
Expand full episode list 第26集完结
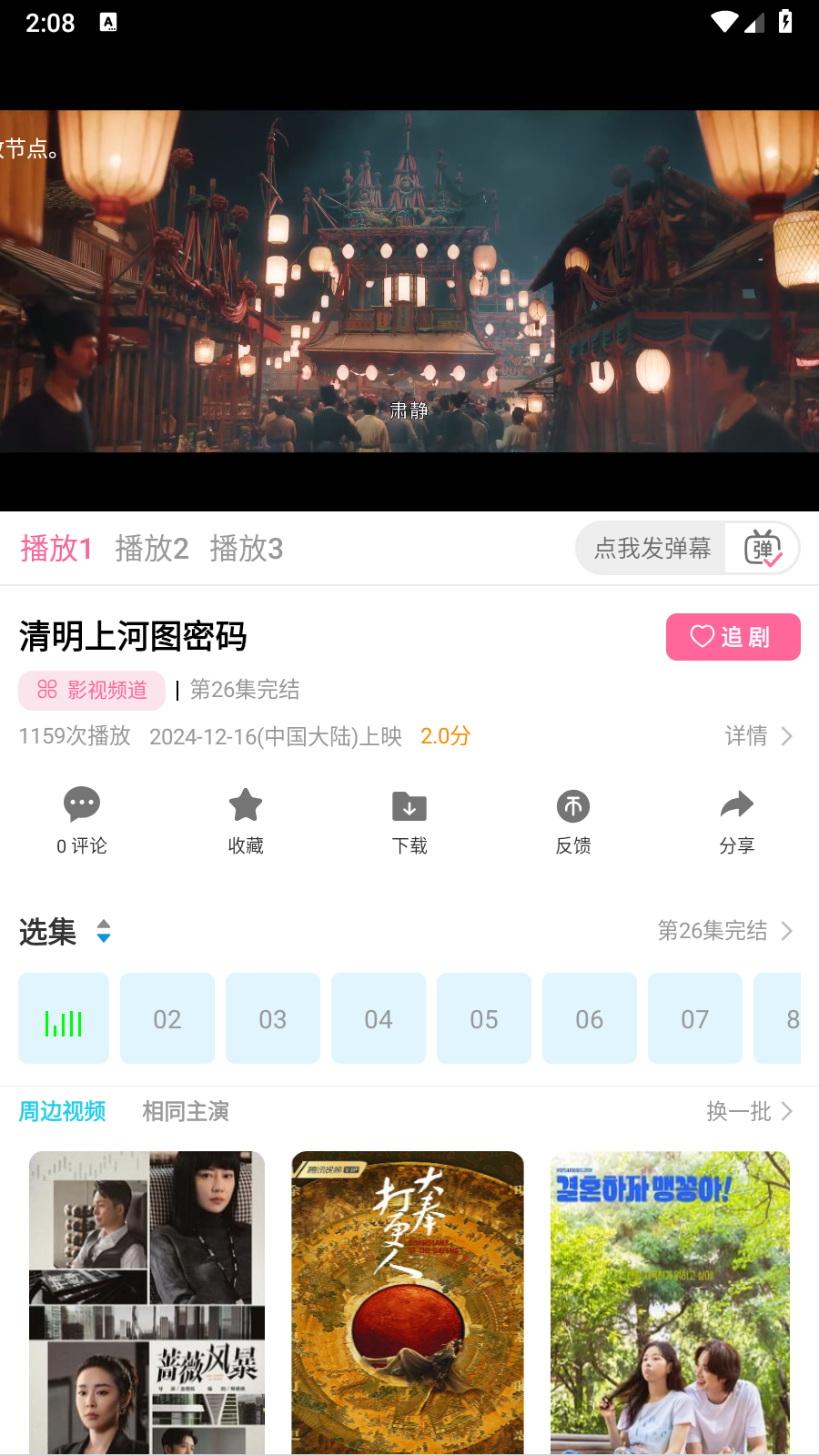(x=725, y=931)
